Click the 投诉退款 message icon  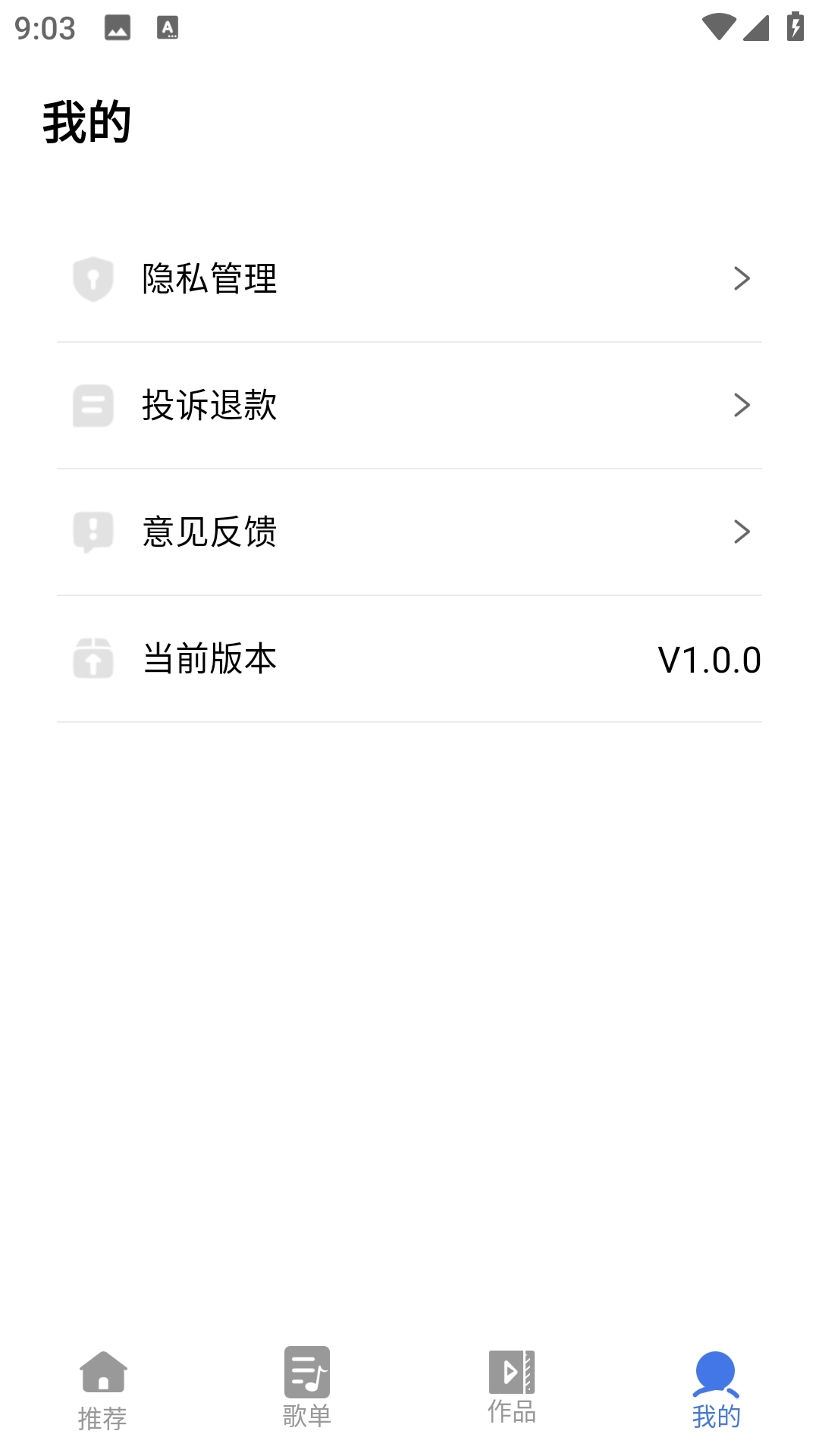click(93, 406)
